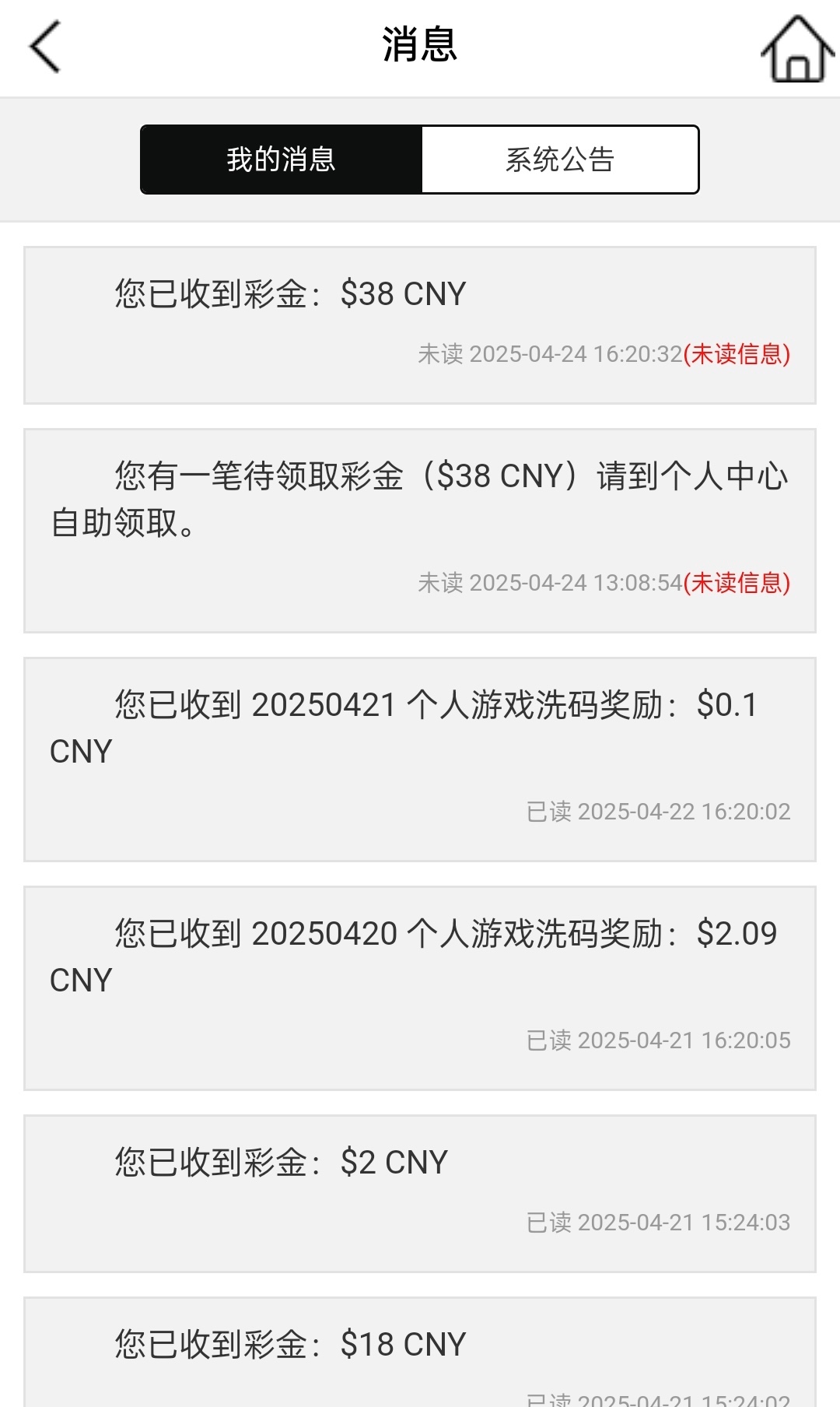Open the unread $38 CNY 彩金 received message
The image size is (840, 1407).
[419, 325]
